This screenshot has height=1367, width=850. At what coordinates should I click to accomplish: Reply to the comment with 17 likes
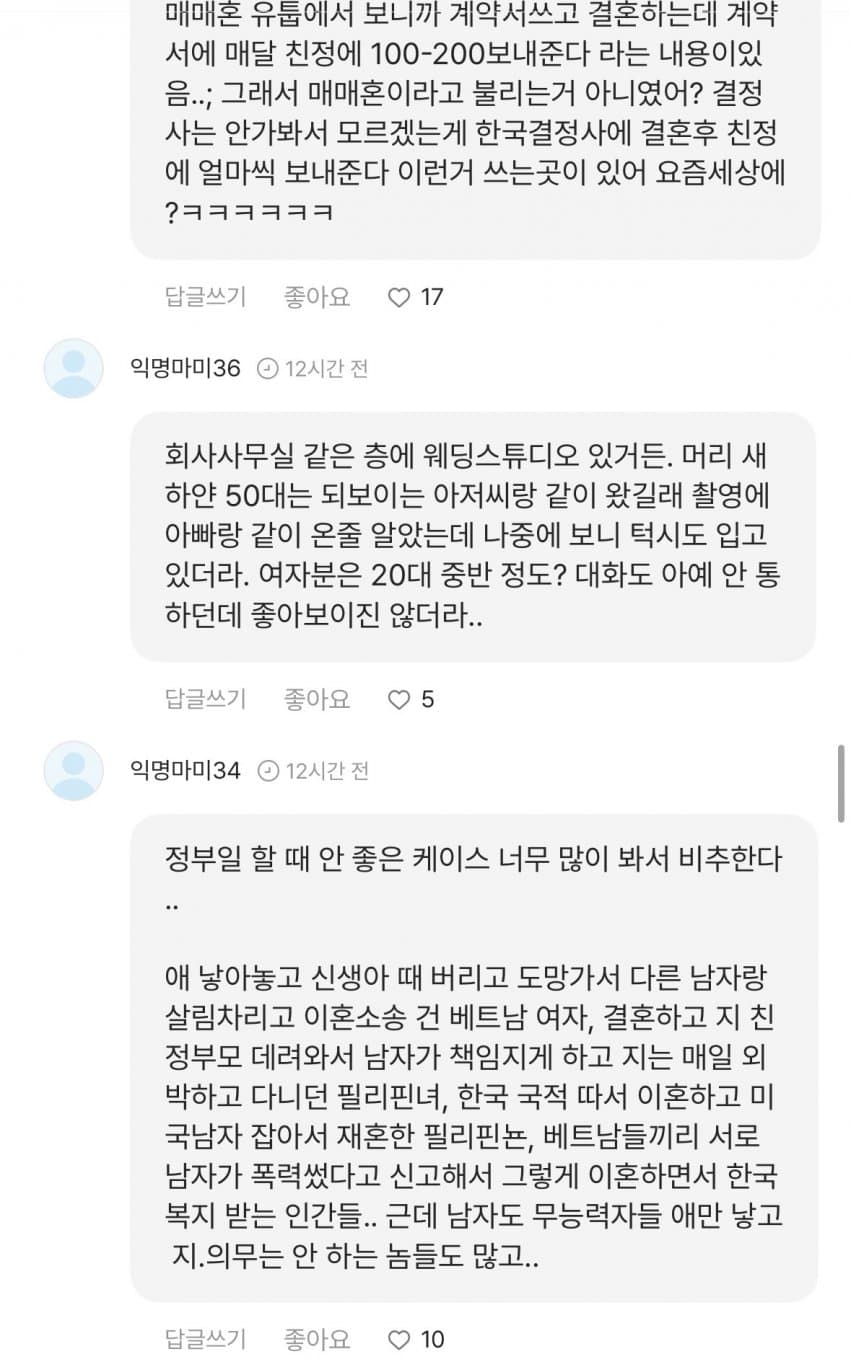[205, 297]
